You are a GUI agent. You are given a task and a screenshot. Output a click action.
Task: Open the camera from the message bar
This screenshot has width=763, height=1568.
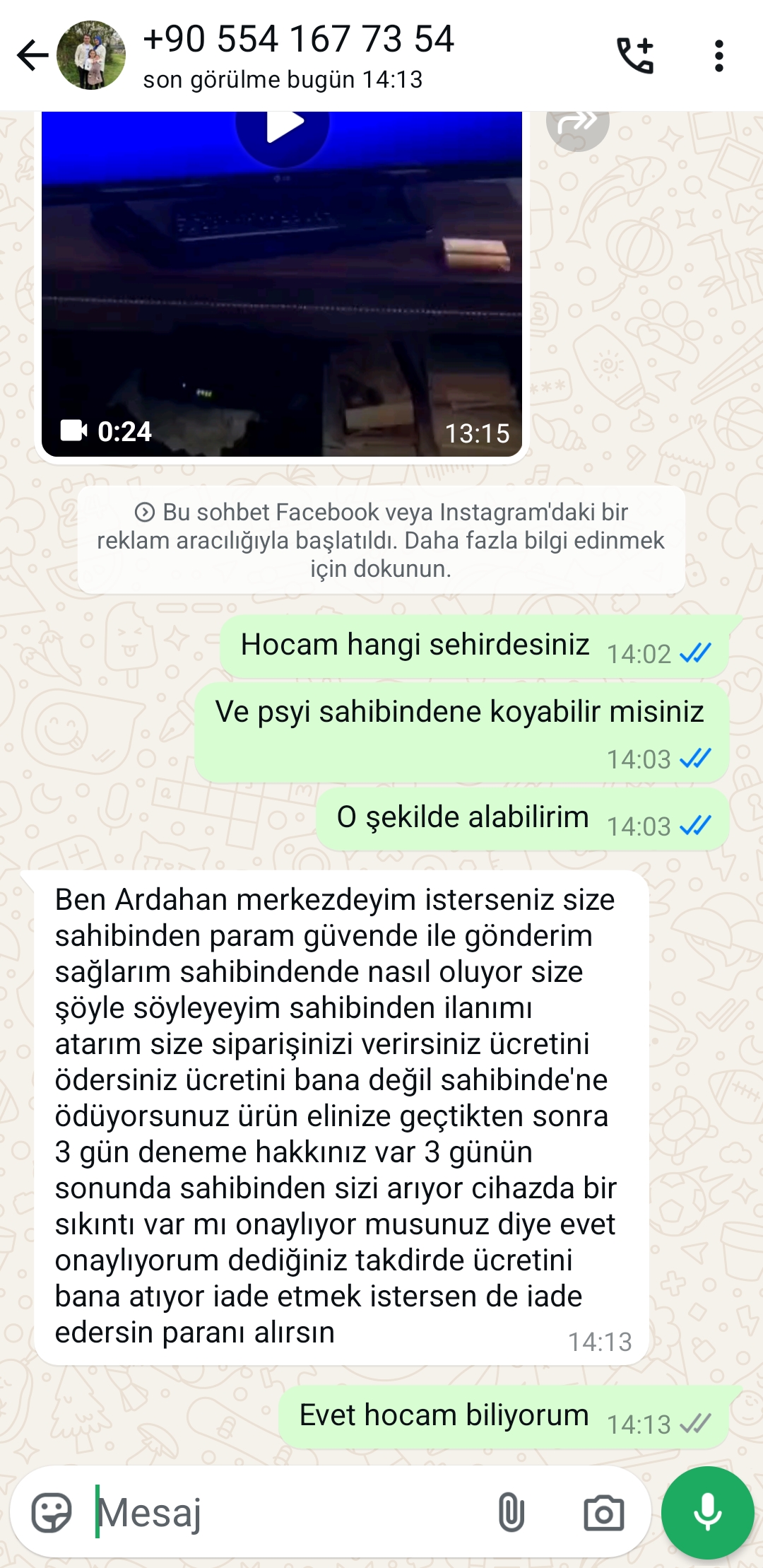pyautogui.click(x=603, y=1513)
